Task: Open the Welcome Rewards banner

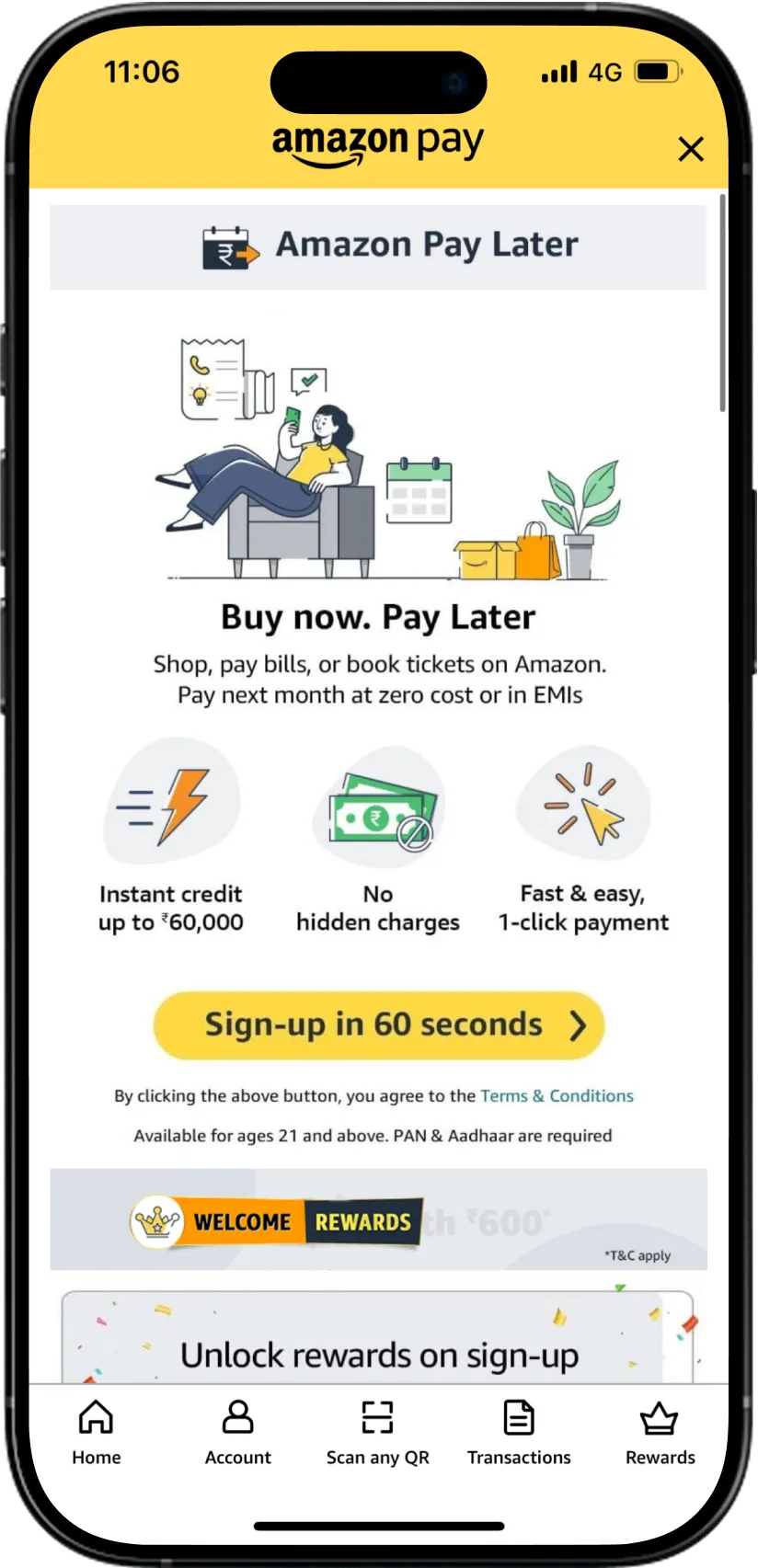Action: point(378,1219)
